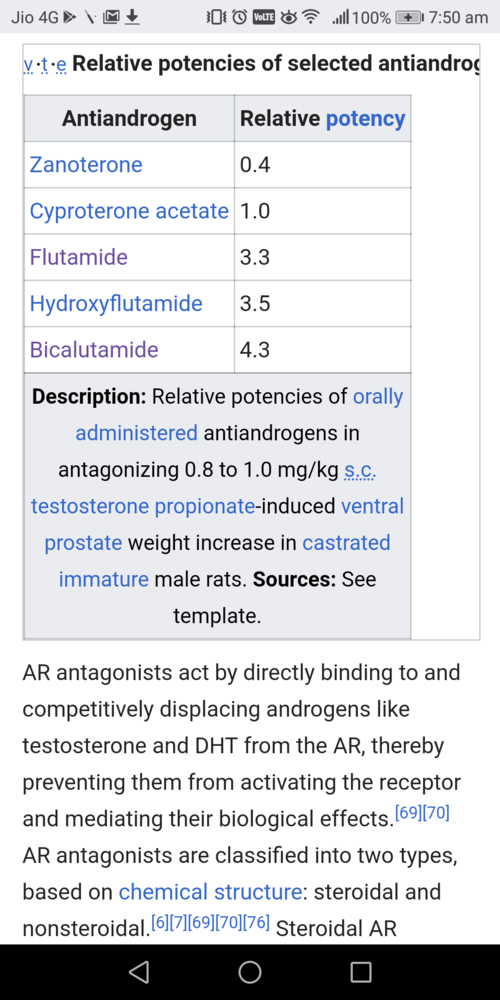Screen dimensions: 500x1000
Task: Follow the castrated link
Action: tap(346, 543)
